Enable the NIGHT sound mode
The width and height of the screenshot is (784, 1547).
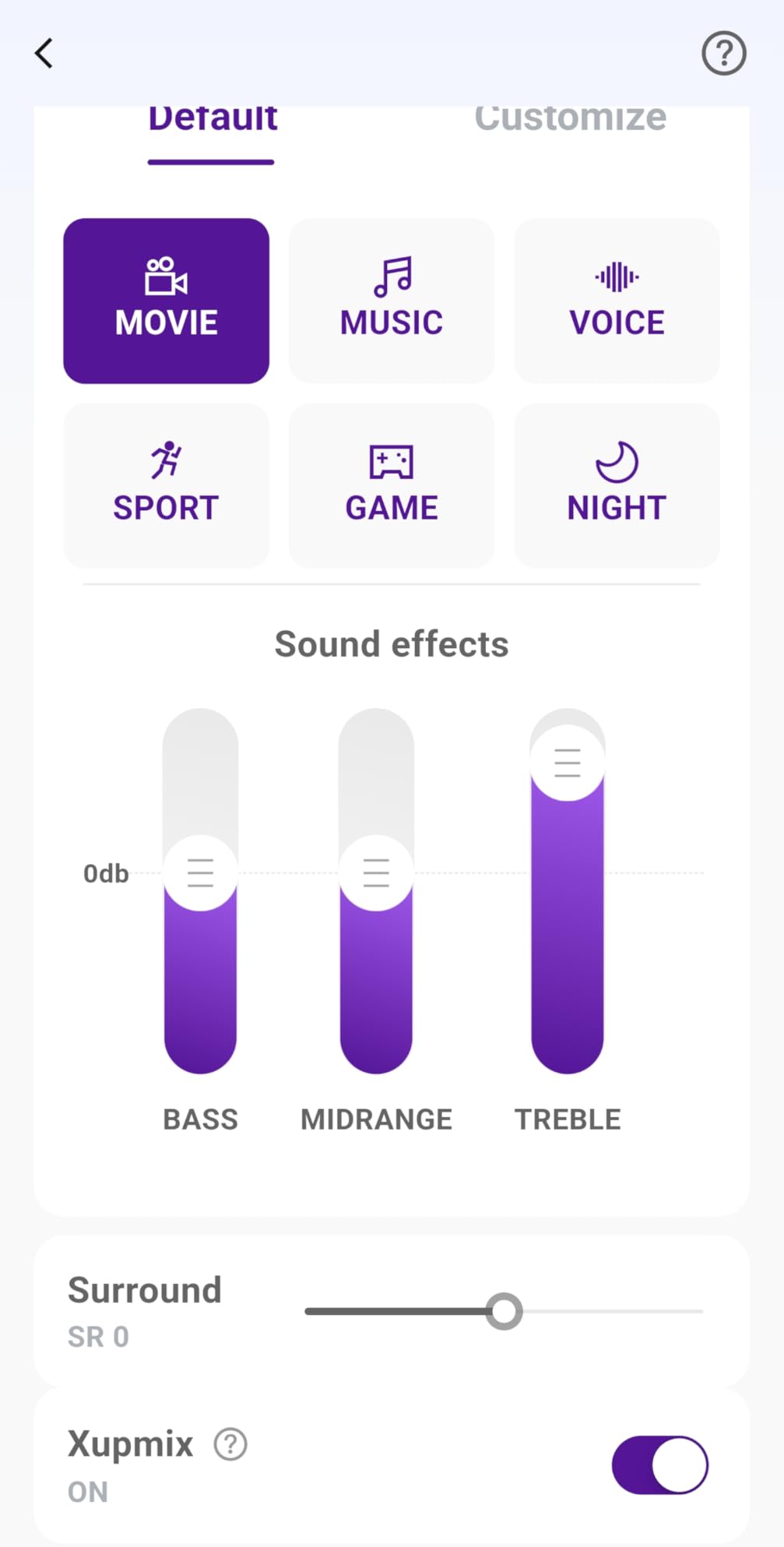pos(617,485)
